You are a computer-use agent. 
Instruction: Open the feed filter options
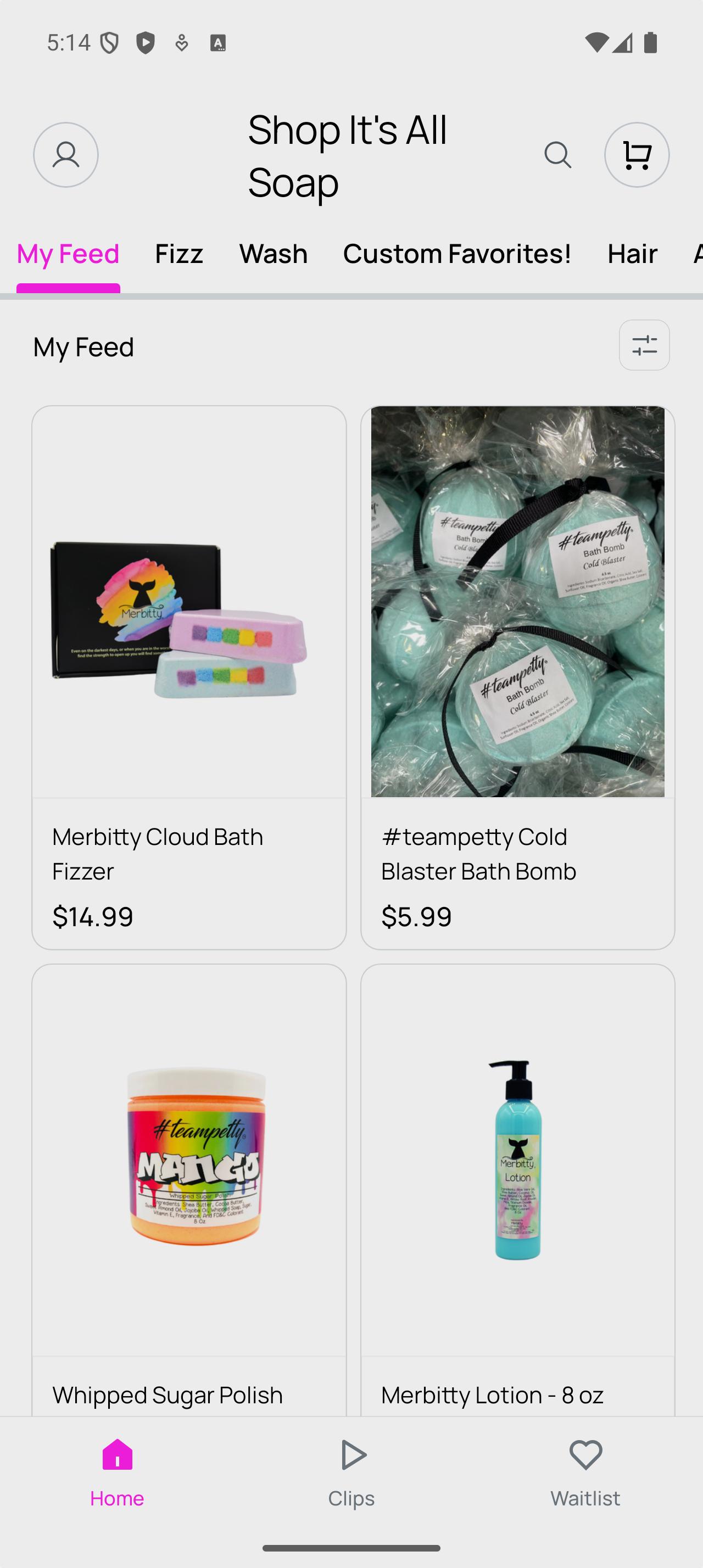[x=644, y=345]
